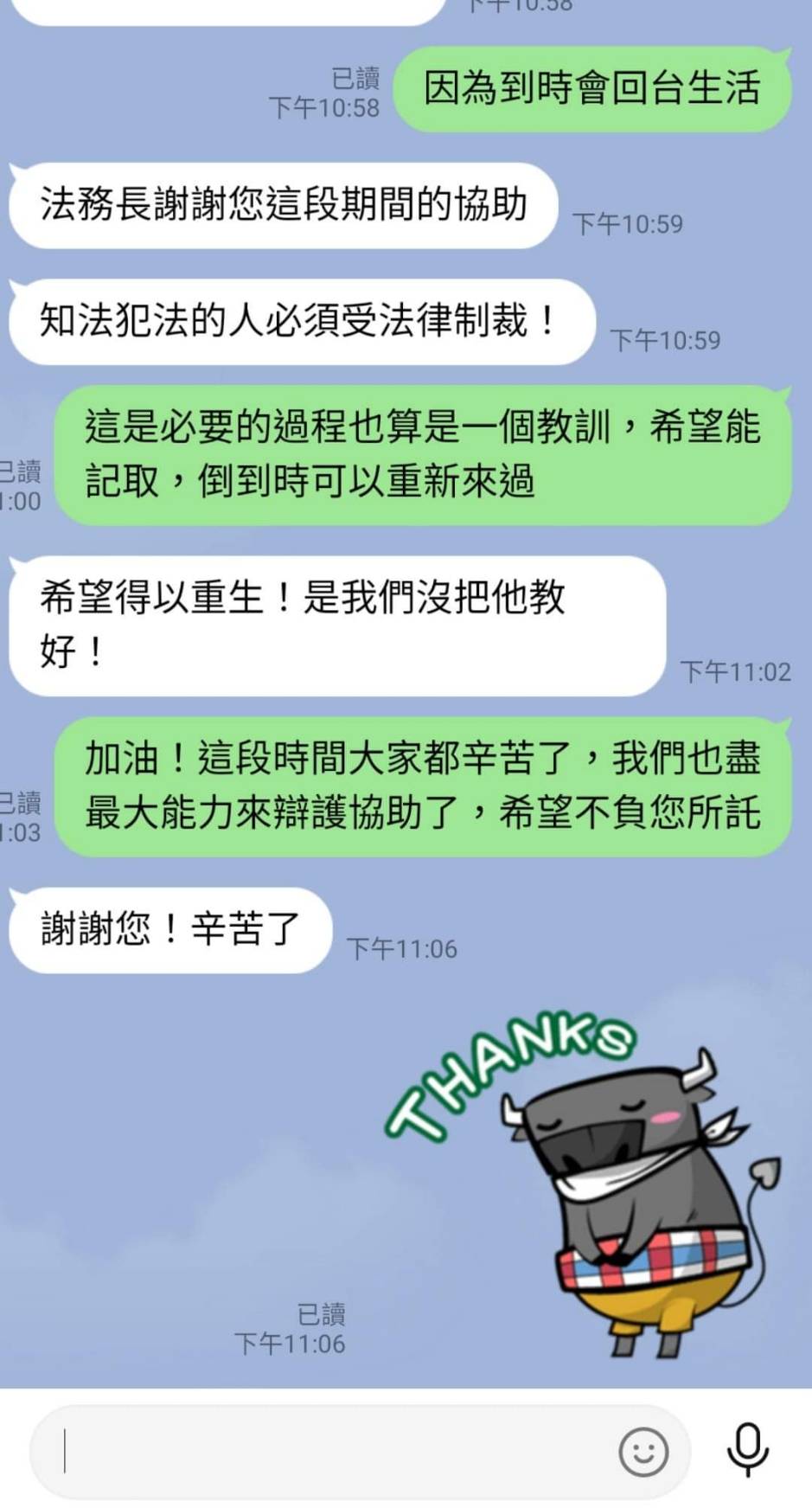Open the THANKS bull sticker

(x=588, y=1185)
